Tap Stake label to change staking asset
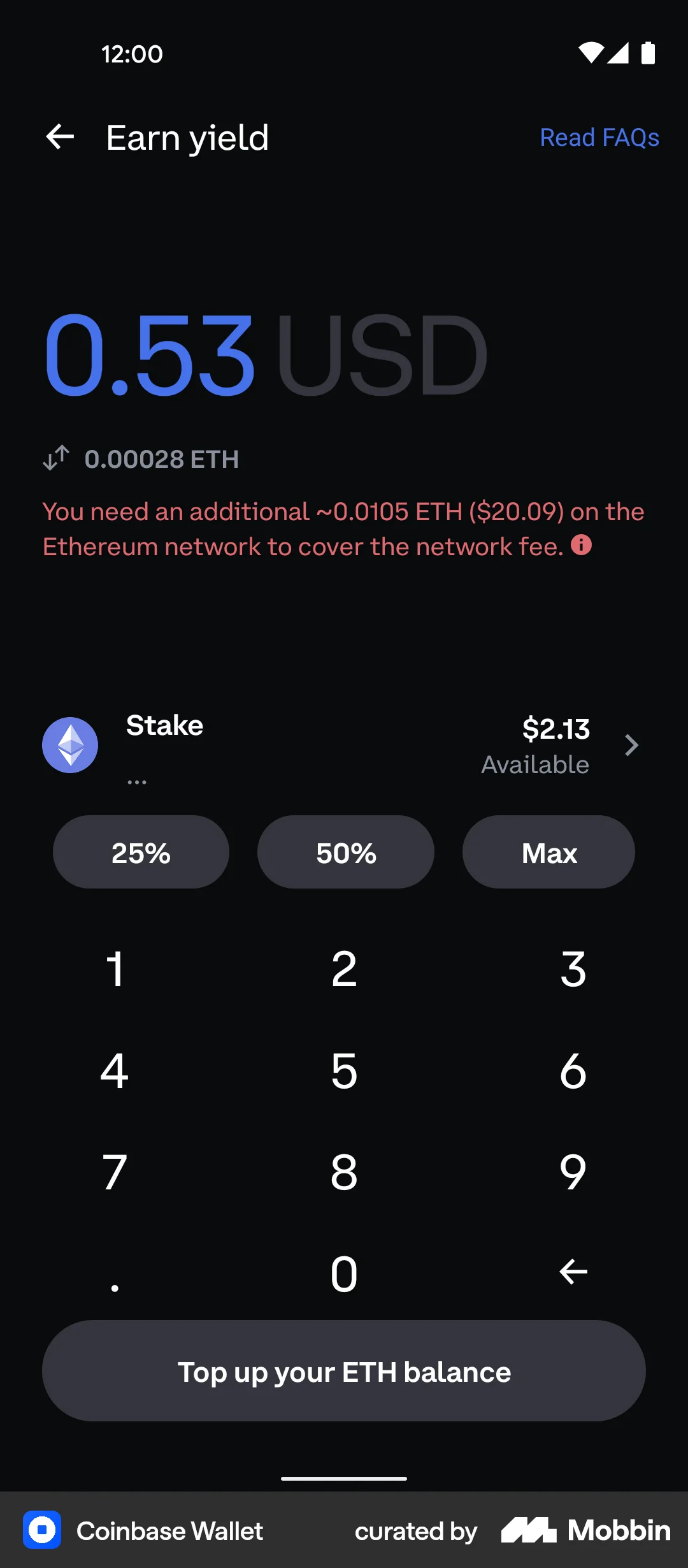This screenshot has width=688, height=1568. coord(164,725)
